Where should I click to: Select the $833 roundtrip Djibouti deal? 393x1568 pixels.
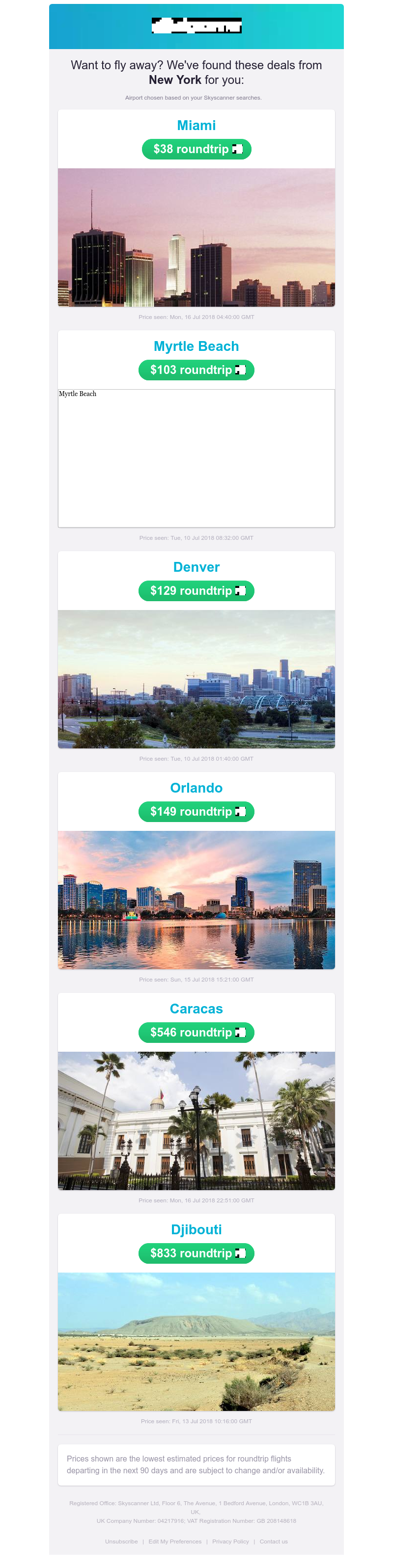click(196, 1254)
